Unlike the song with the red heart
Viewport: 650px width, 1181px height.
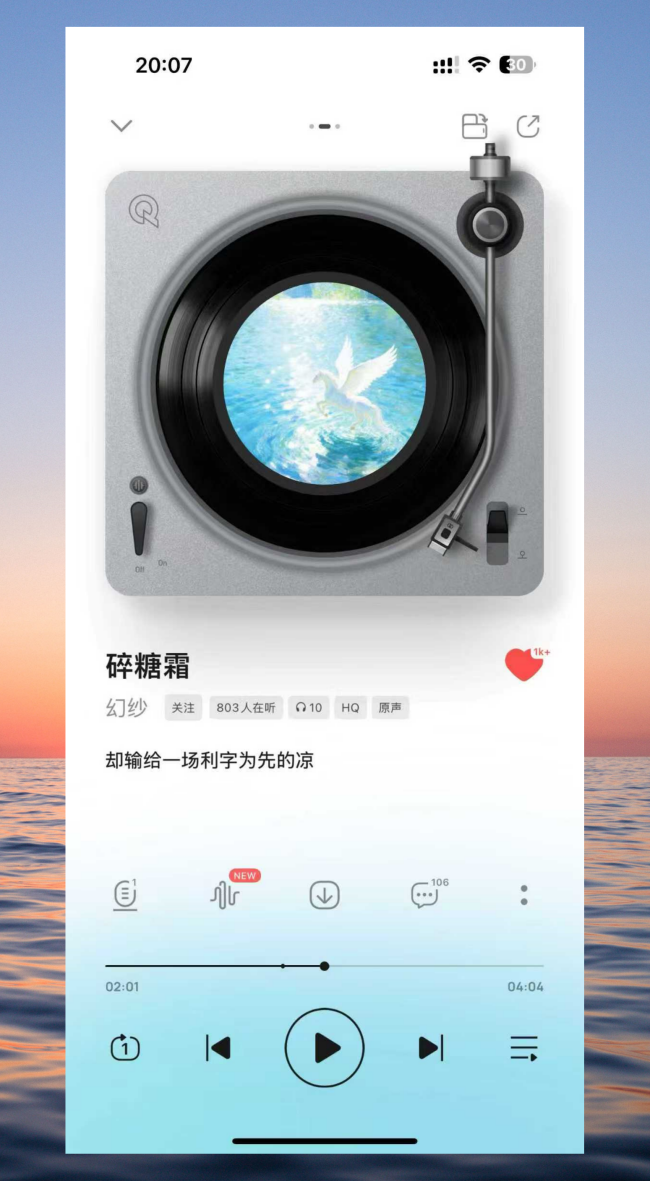pyautogui.click(x=523, y=665)
